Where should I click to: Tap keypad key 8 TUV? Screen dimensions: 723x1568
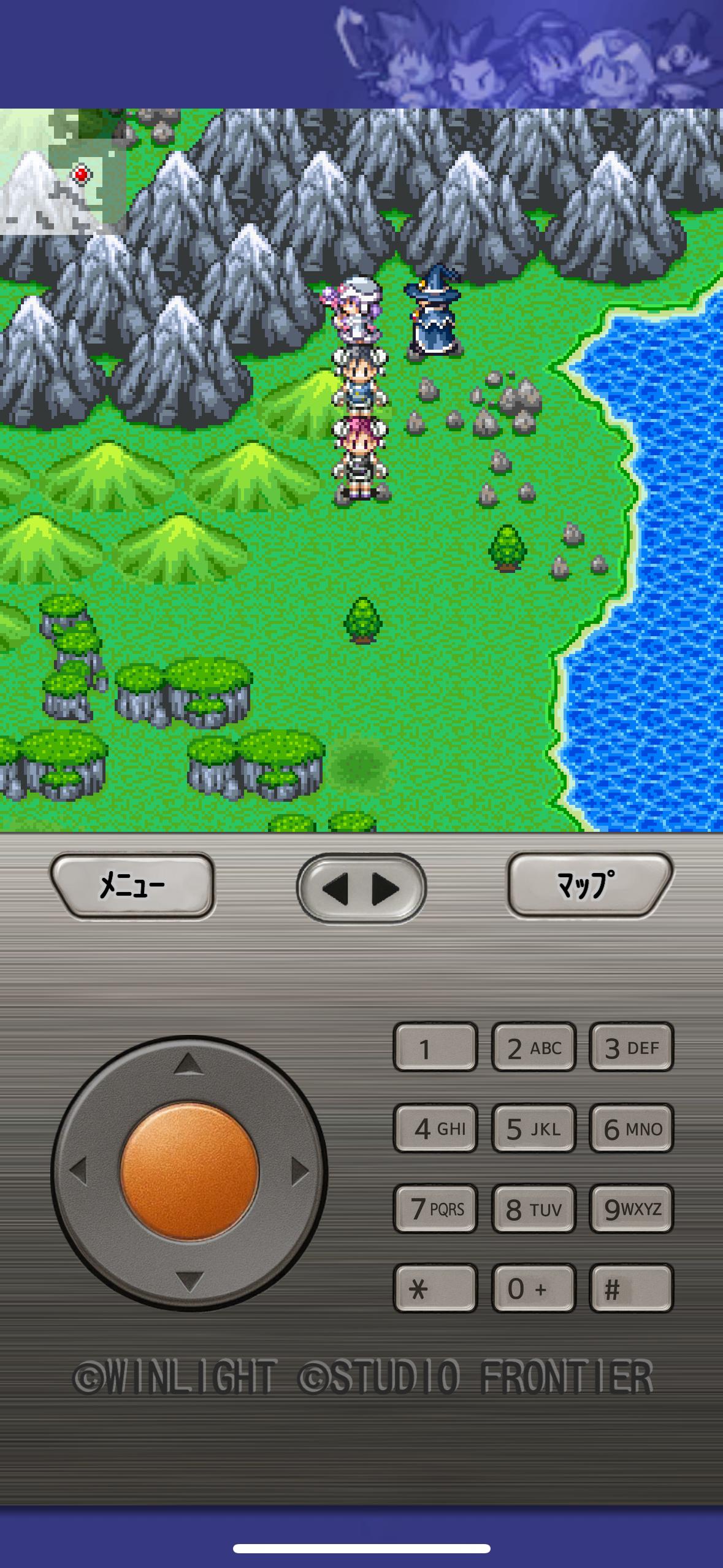pyautogui.click(x=534, y=1209)
